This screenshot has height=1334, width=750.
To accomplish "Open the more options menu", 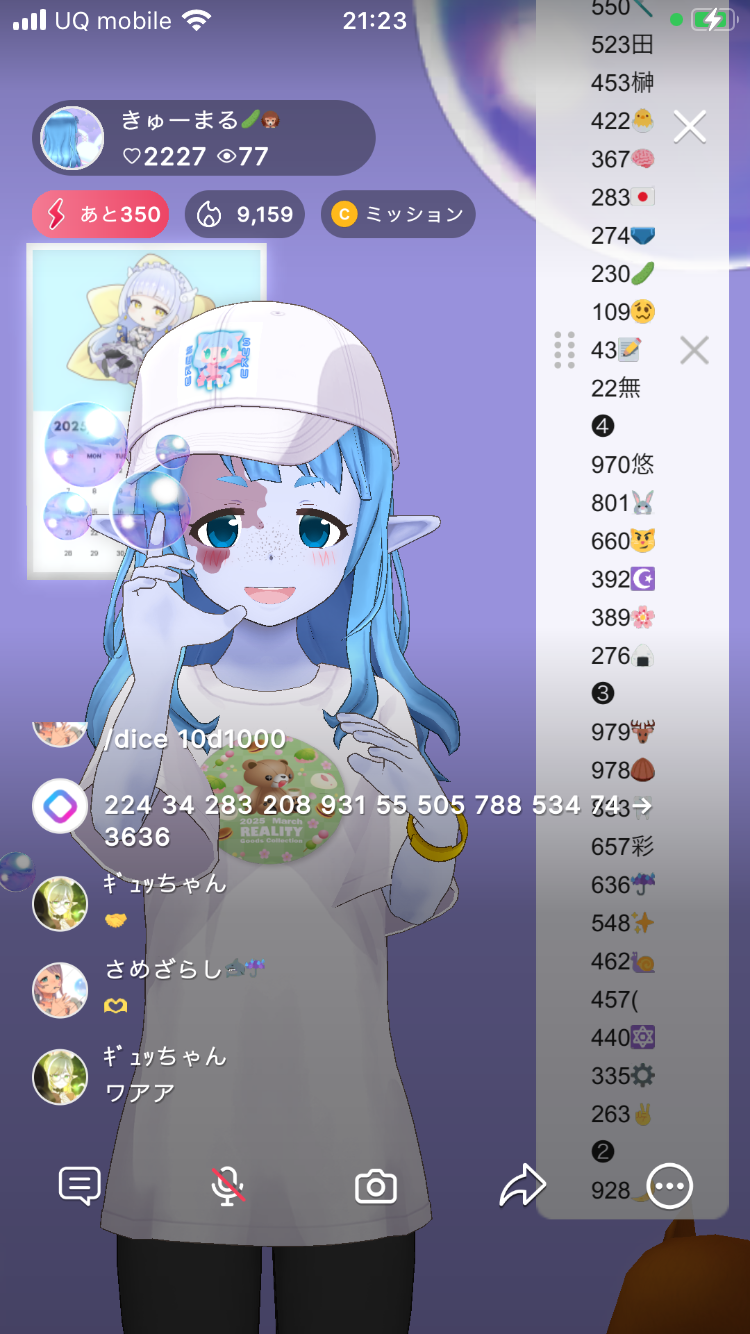I will (669, 1187).
